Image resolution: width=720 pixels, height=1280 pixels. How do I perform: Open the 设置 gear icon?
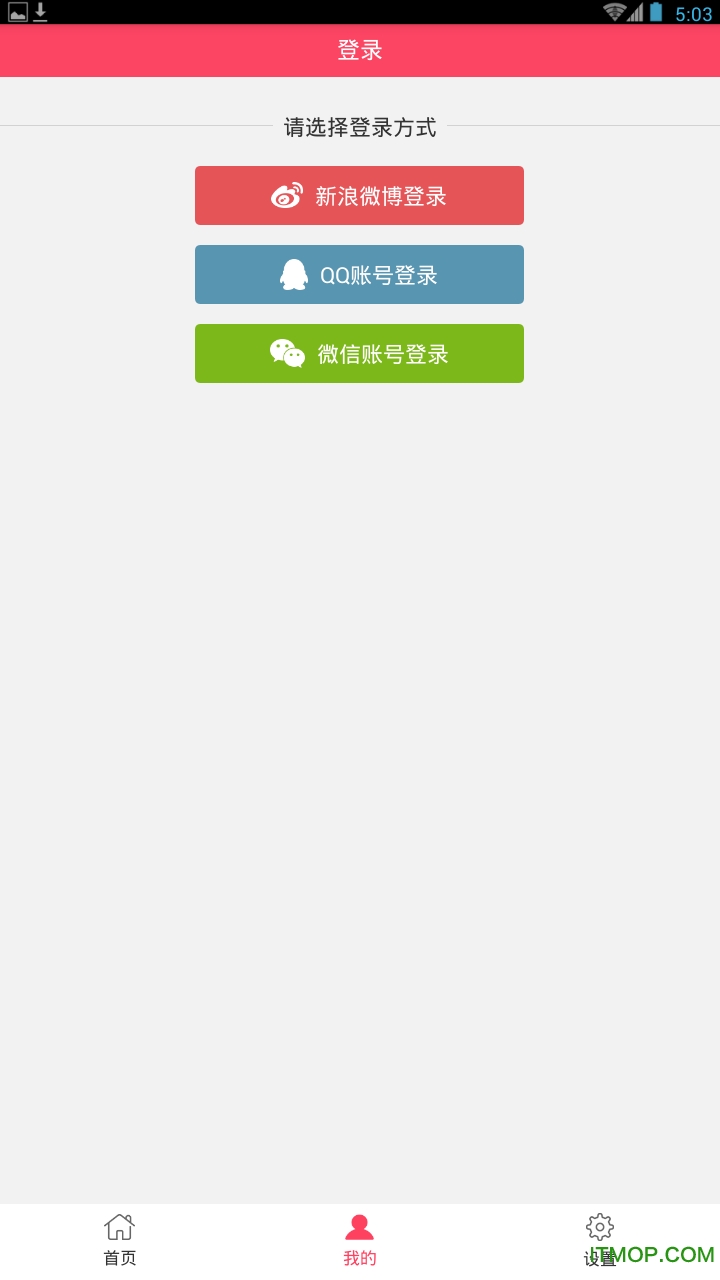600,1225
